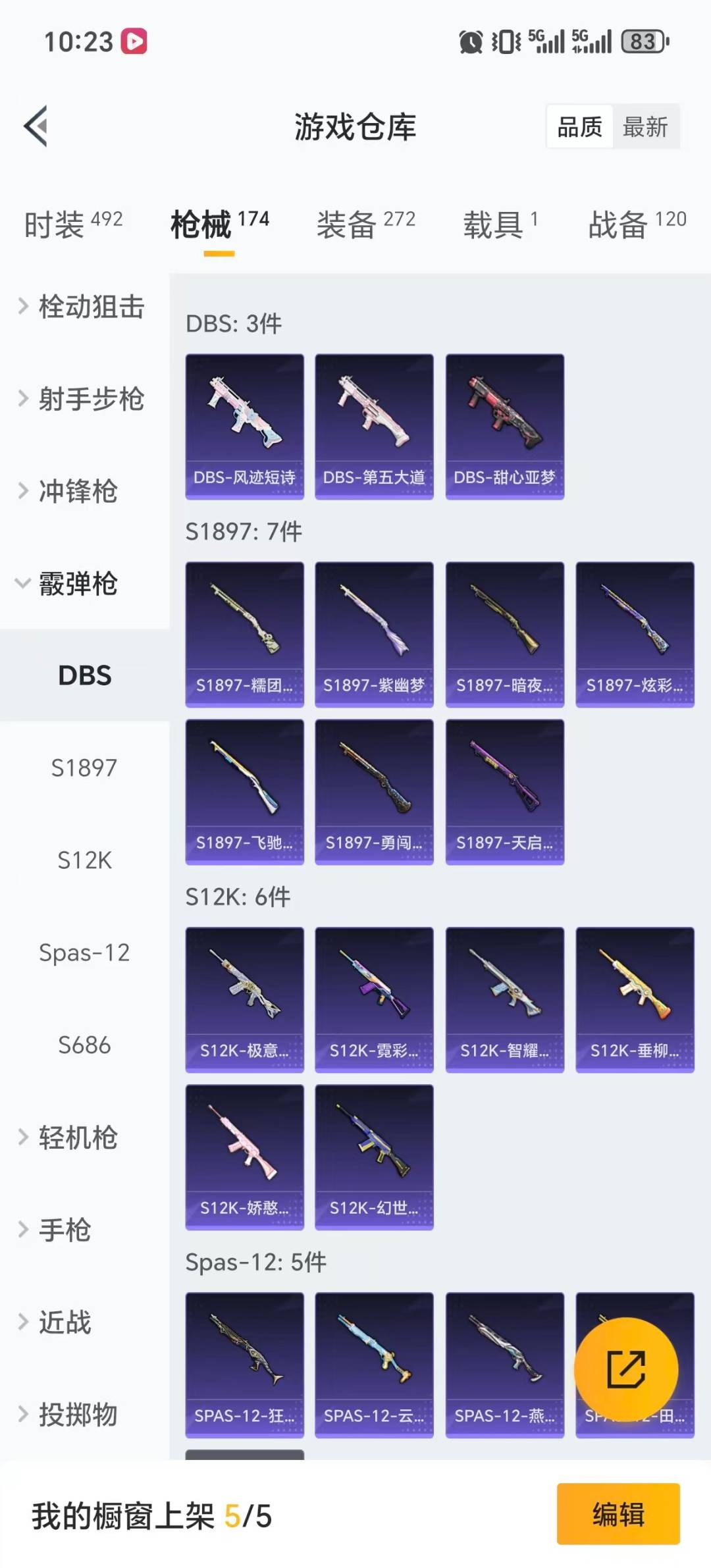711x1568 pixels.
Task: Select the 品质 sort option
Action: click(x=579, y=126)
